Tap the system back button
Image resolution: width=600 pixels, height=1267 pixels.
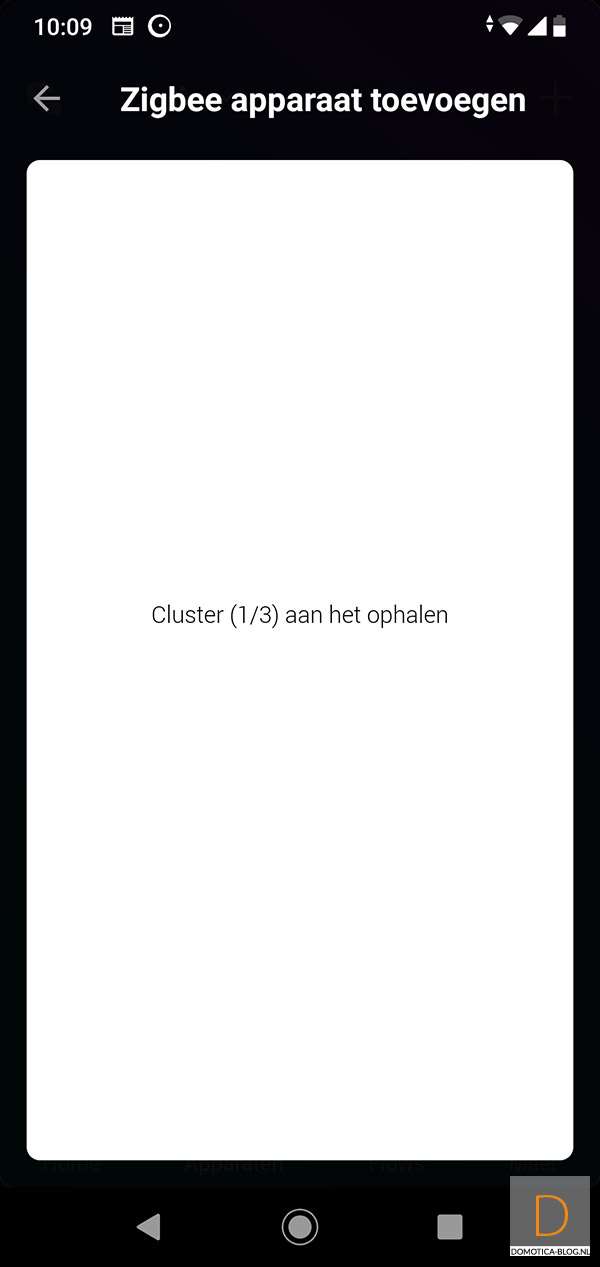[x=149, y=1226]
